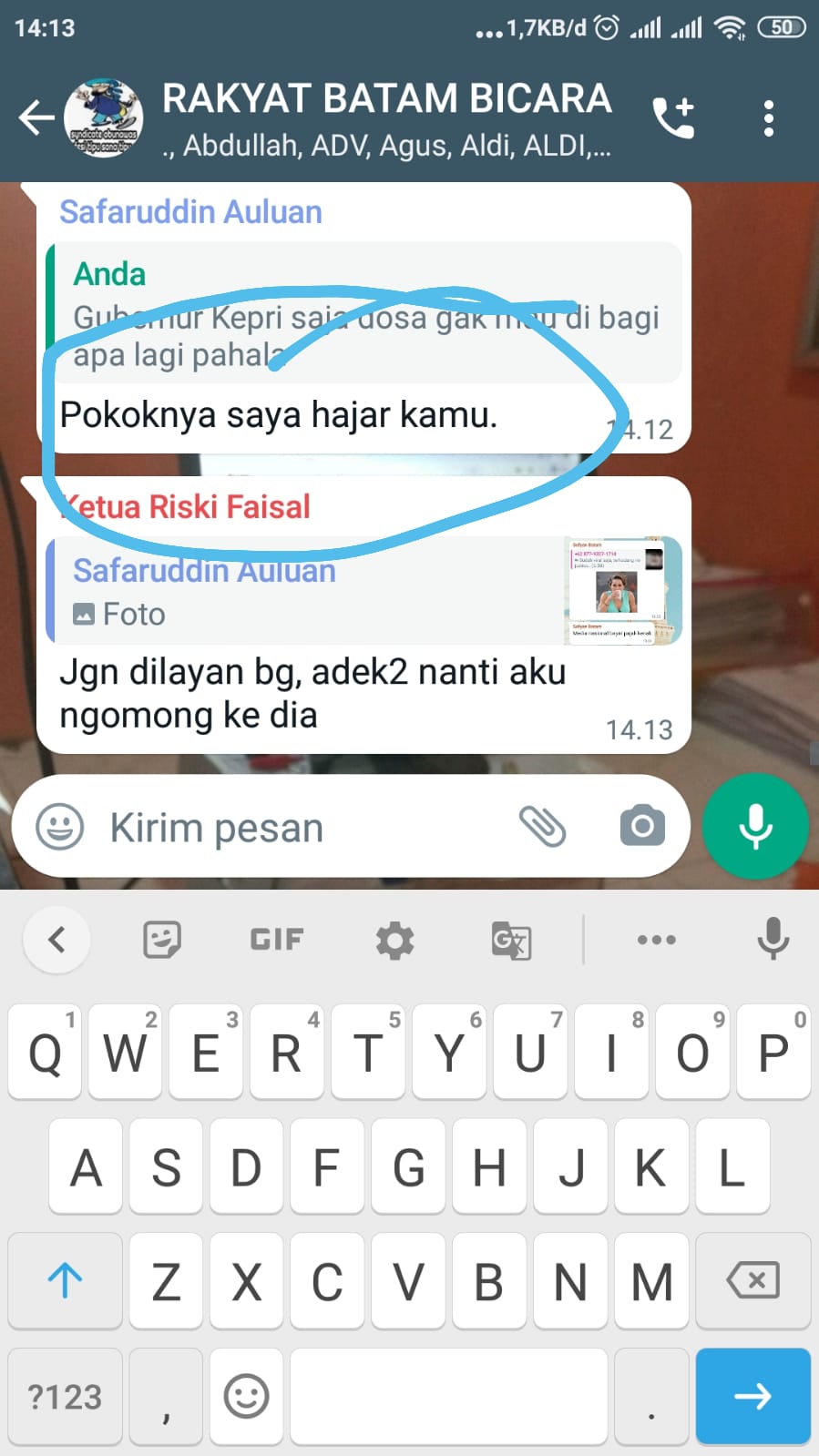This screenshot has width=819, height=1456.
Task: Switch keyboard to ?123 symbols
Action: (65, 1396)
